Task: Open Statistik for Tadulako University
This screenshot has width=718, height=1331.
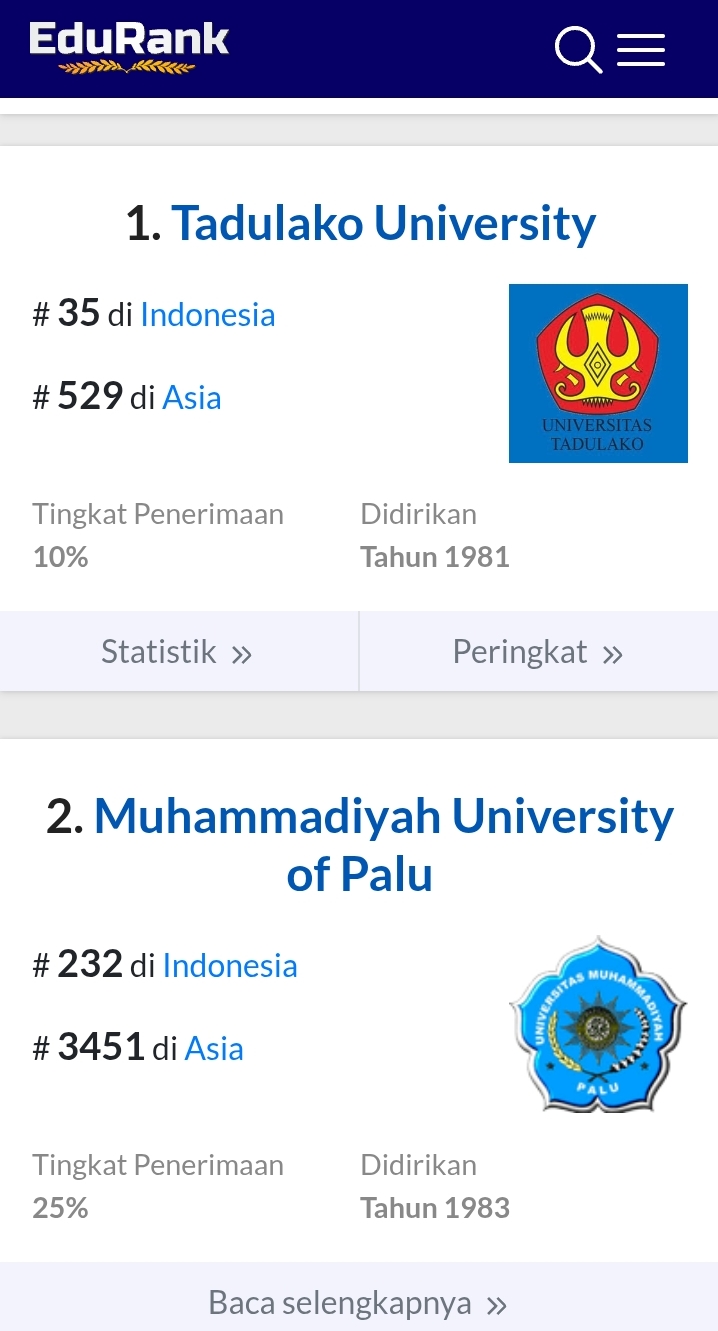Action: tap(178, 652)
